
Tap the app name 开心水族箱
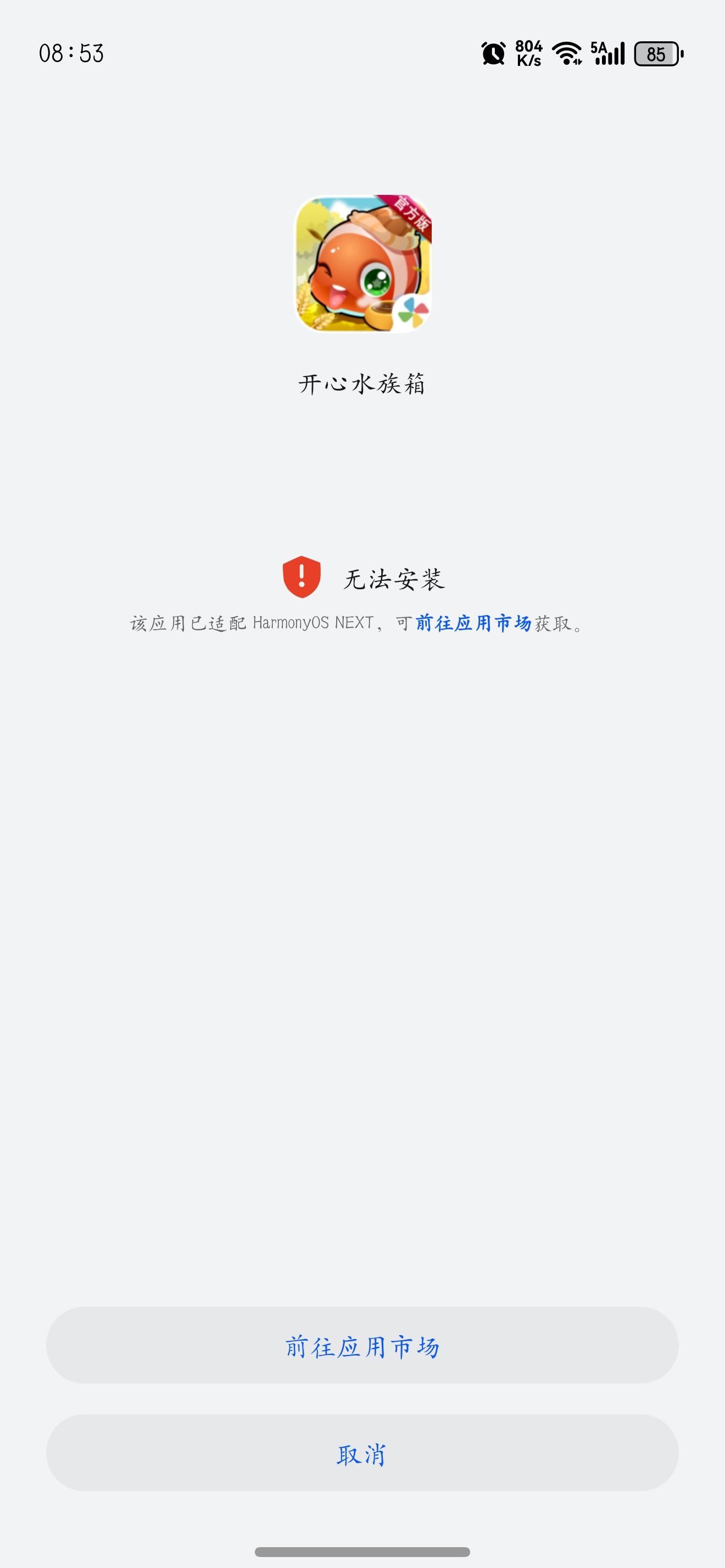[x=362, y=383]
